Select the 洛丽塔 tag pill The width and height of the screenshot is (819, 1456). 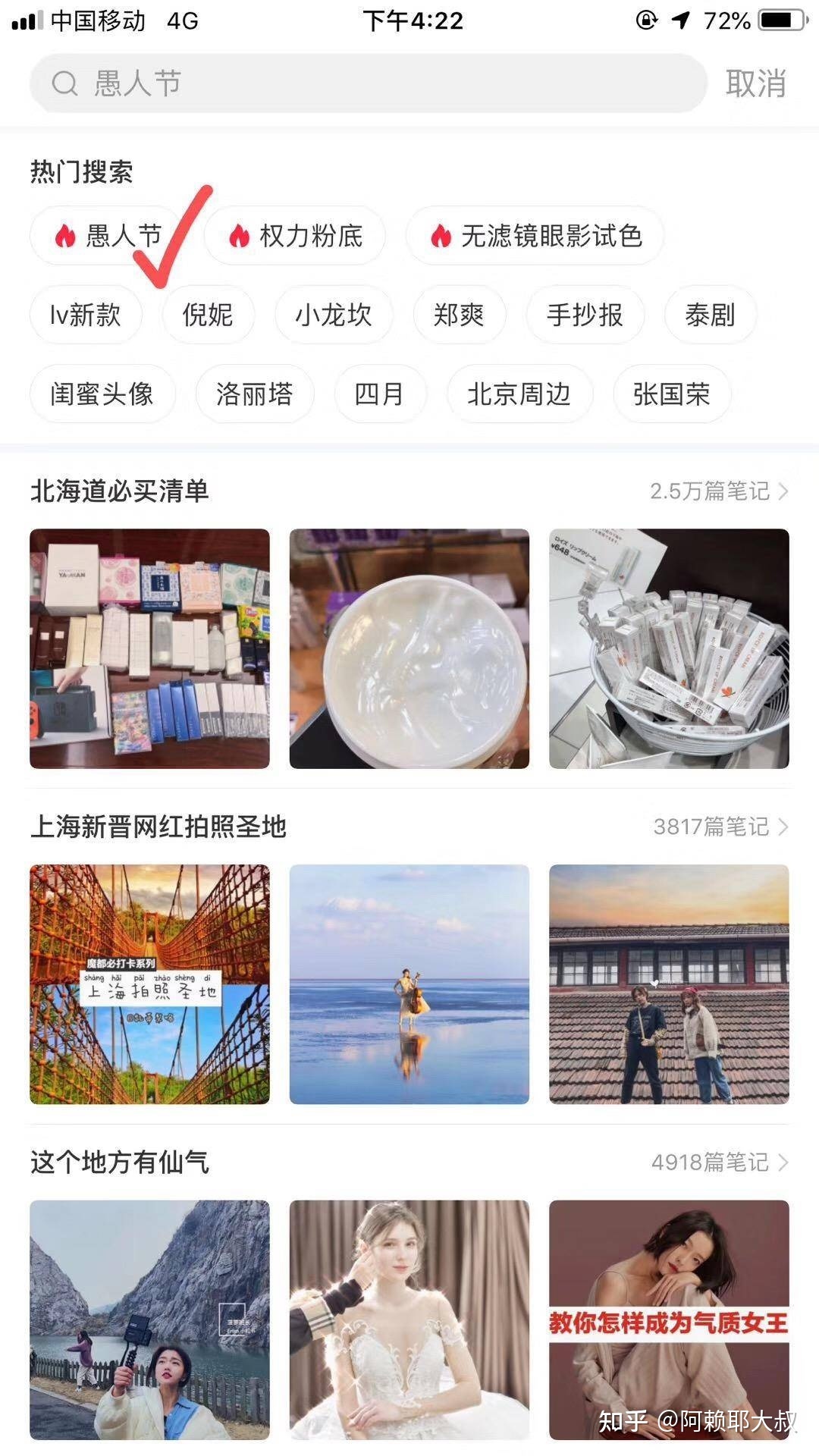[x=254, y=394]
